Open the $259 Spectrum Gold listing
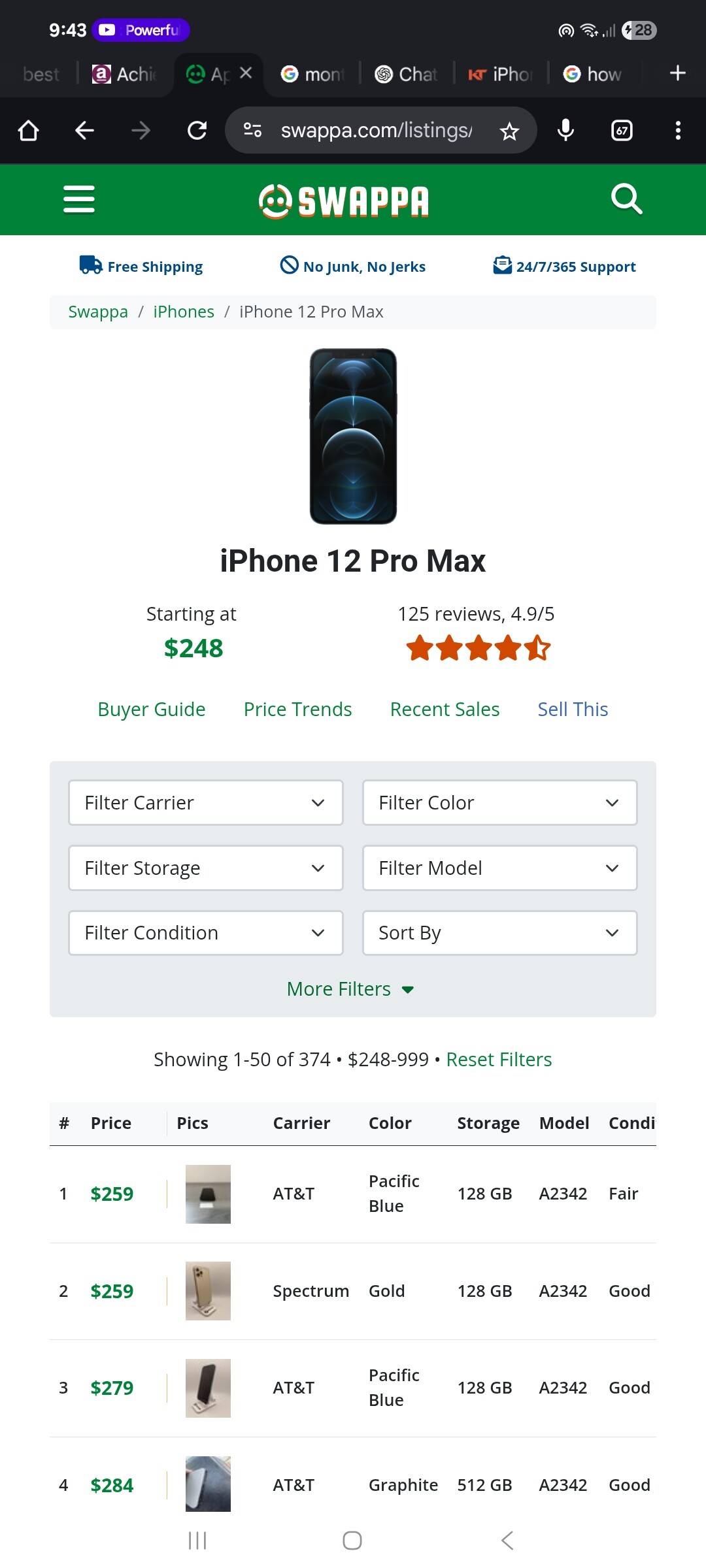The height and width of the screenshot is (1568, 706). click(x=112, y=1291)
